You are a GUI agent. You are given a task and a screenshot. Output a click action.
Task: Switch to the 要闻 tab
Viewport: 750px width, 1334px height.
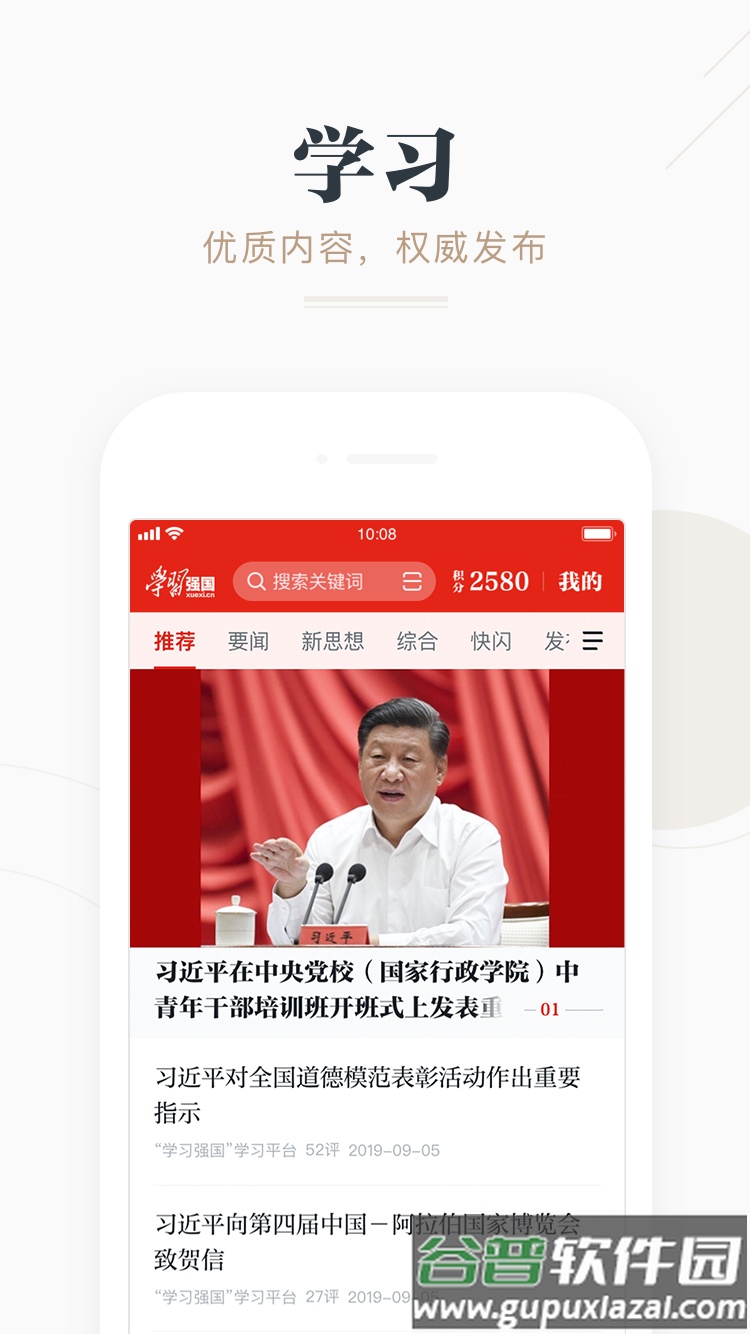(249, 641)
